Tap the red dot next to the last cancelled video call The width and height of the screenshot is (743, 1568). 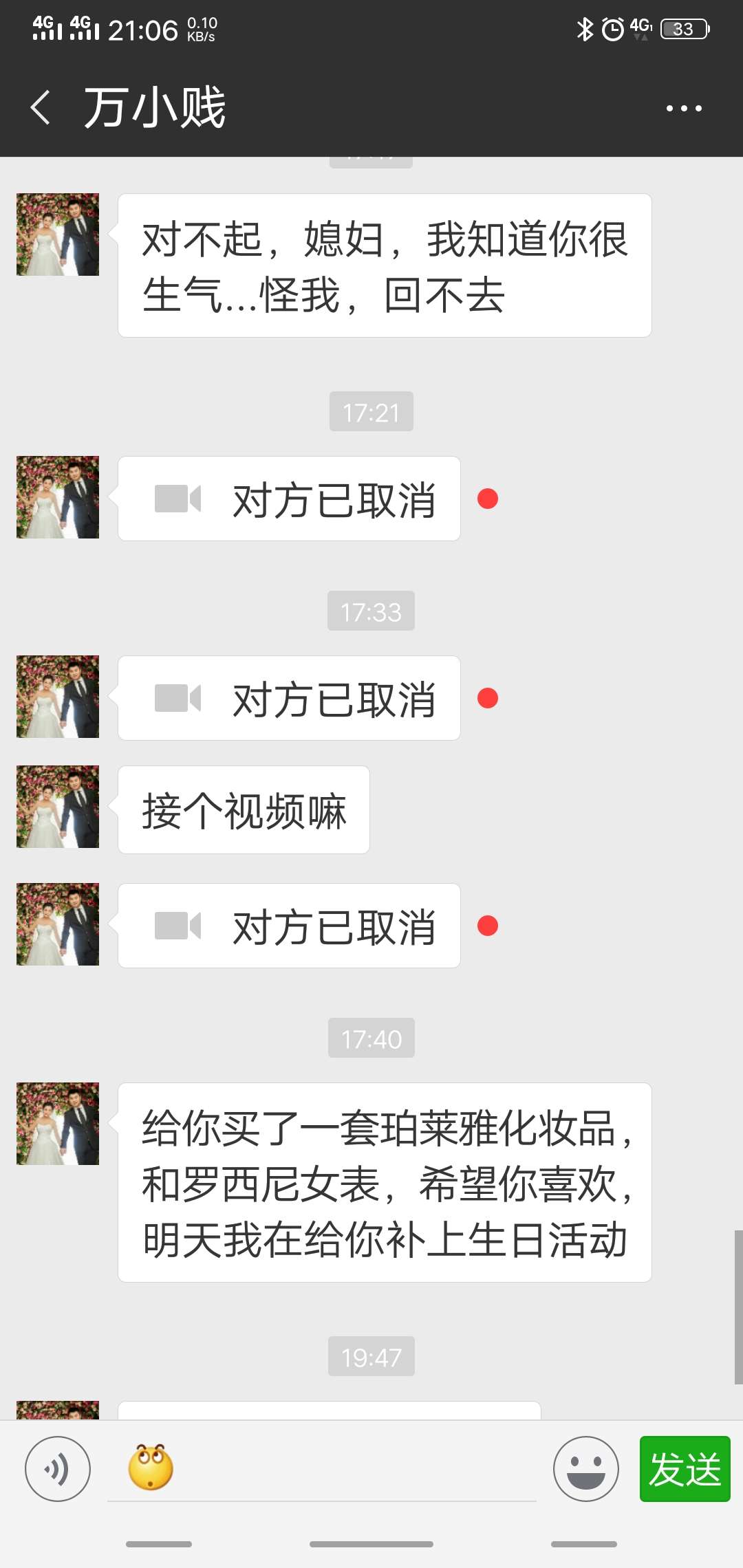click(x=489, y=925)
